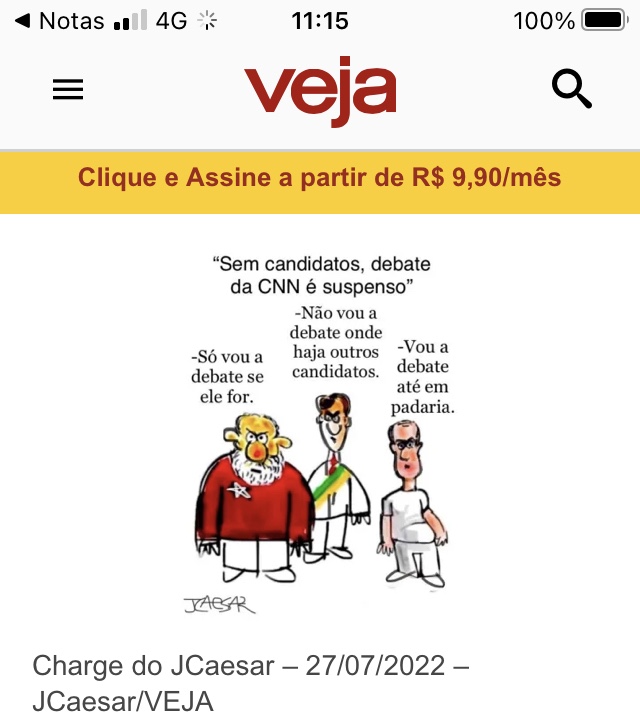Return to Notas app
This screenshot has width=640, height=723.
pos(60,20)
